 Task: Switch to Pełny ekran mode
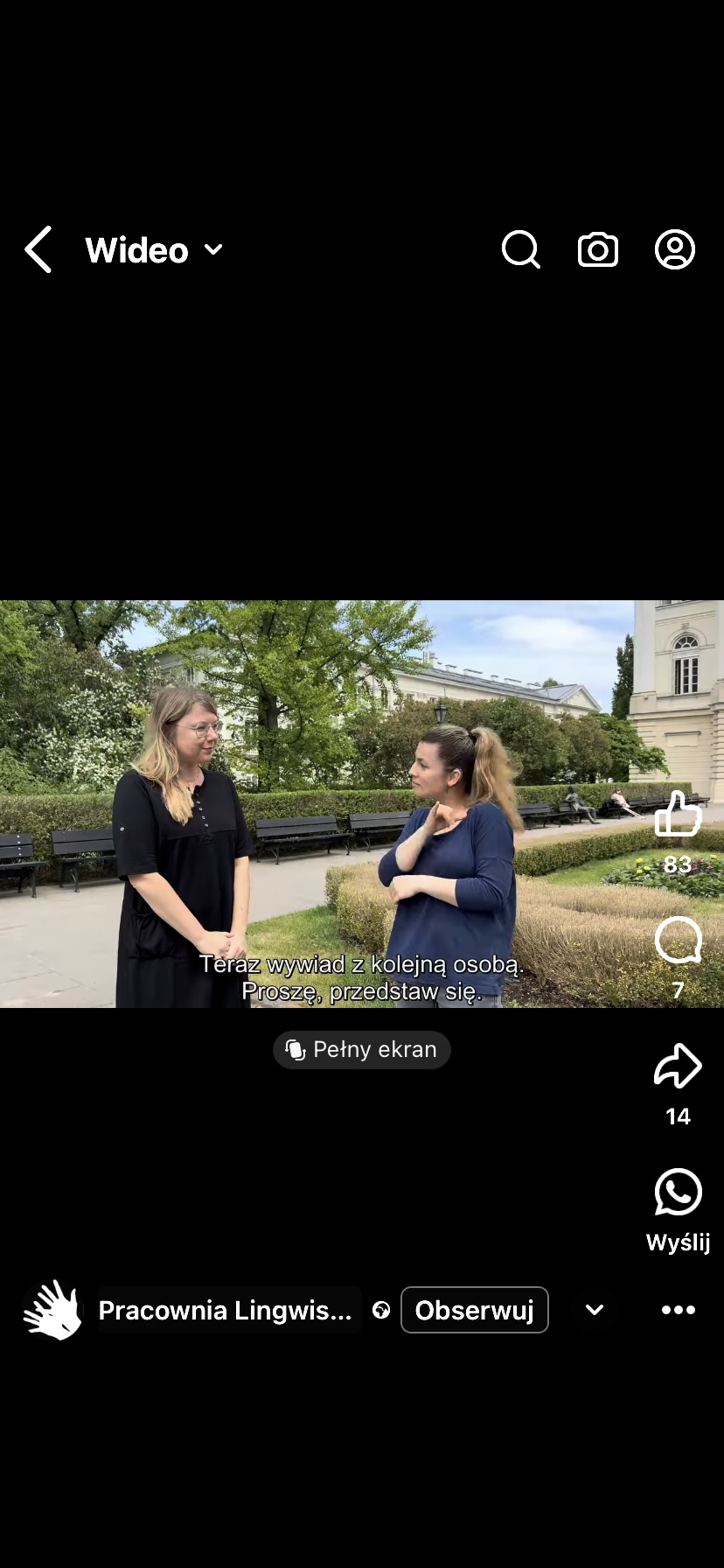pyautogui.click(x=362, y=1050)
